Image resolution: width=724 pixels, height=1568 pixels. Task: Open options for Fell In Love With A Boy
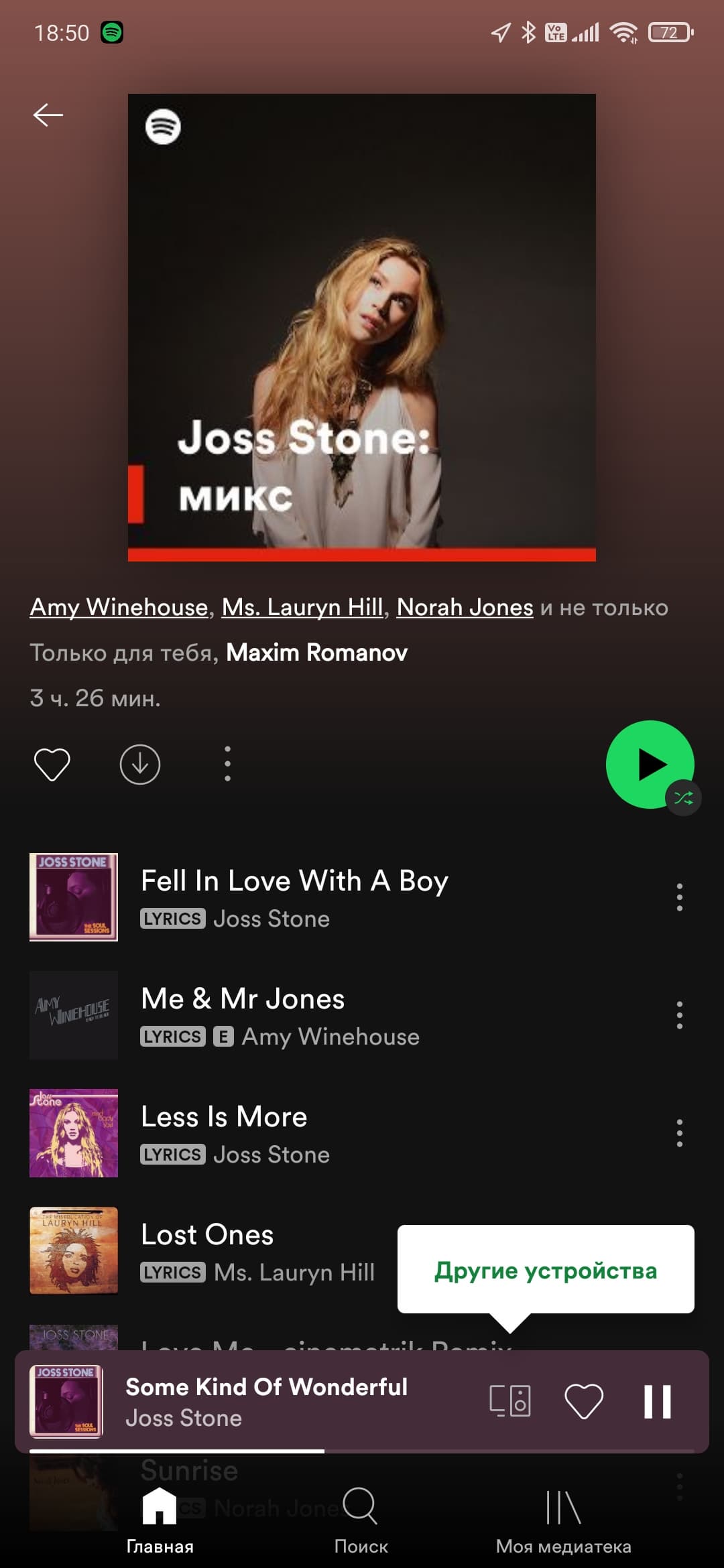679,897
